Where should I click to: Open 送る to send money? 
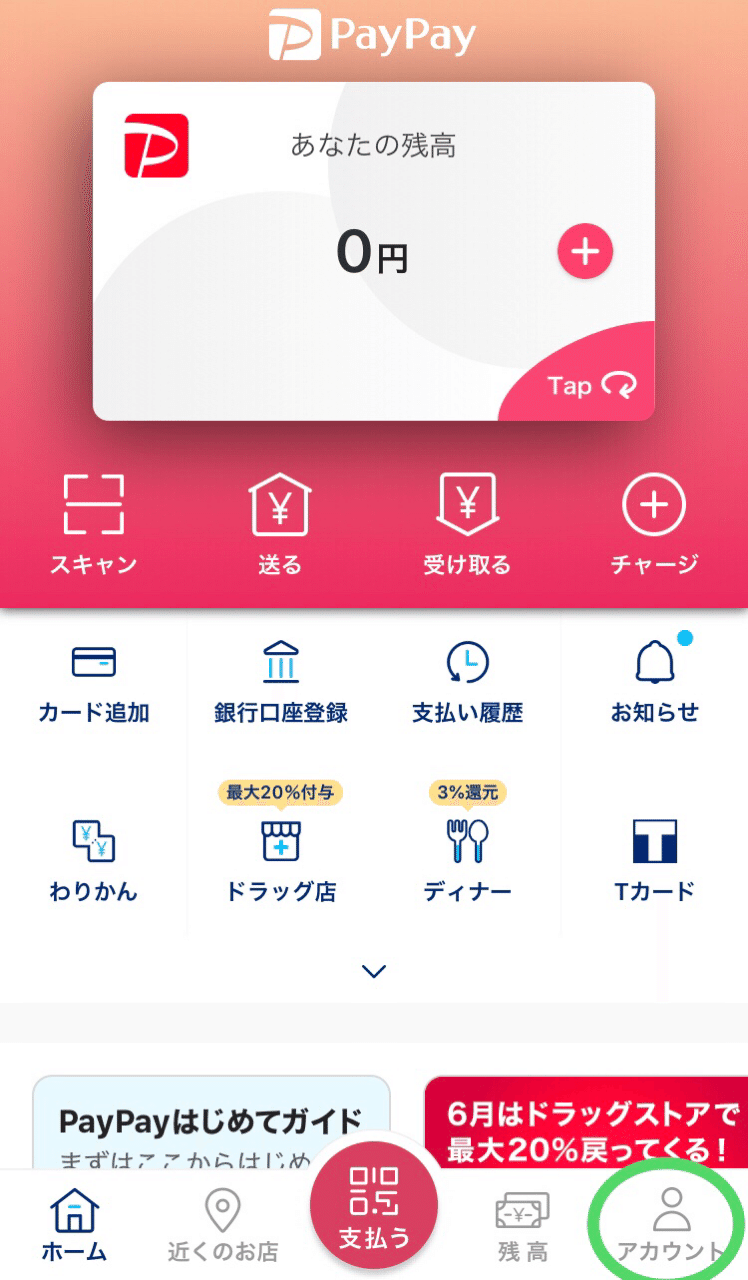click(x=280, y=524)
